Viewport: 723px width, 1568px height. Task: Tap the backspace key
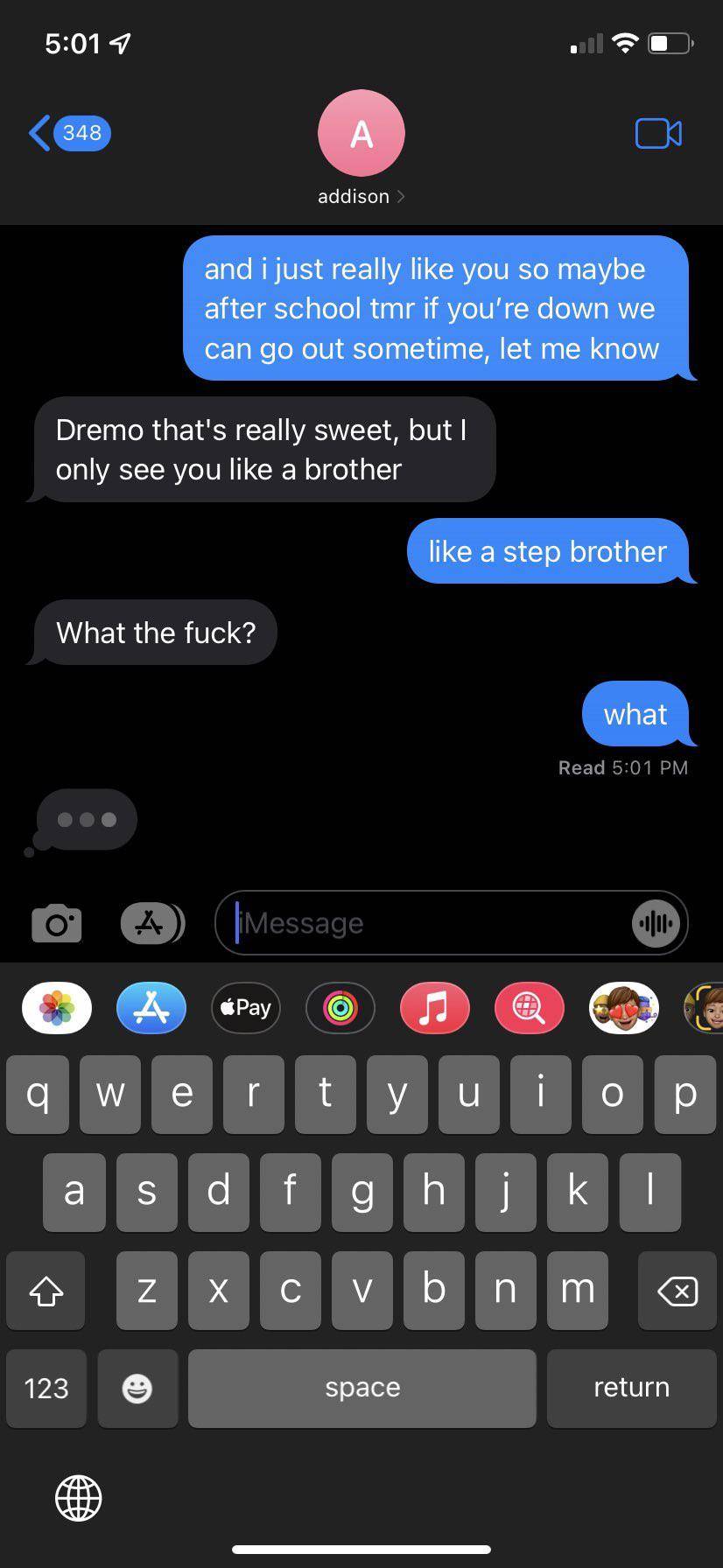677,1291
